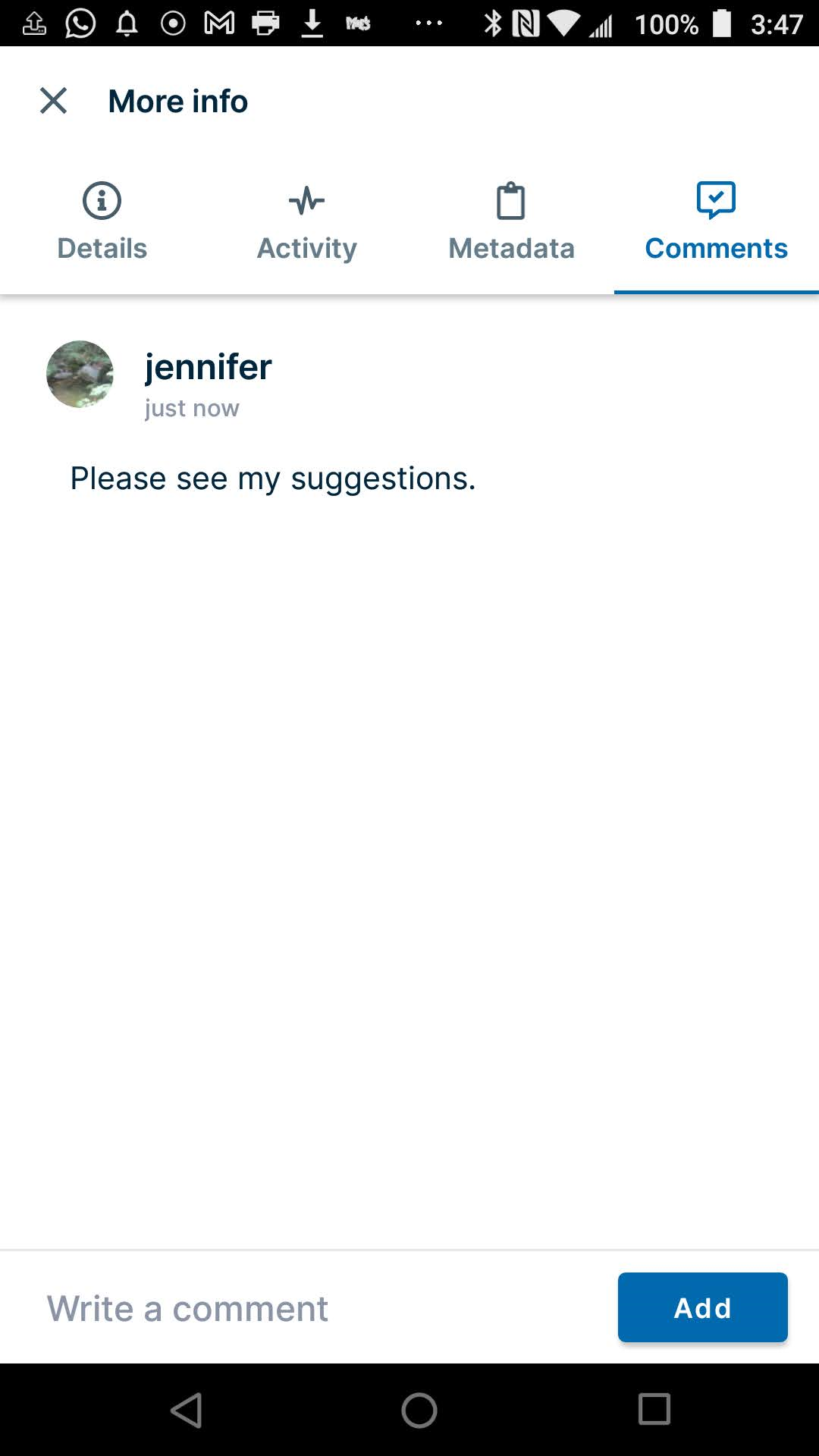The image size is (819, 1456).
Task: Open the Metadata tab
Action: tap(511, 222)
